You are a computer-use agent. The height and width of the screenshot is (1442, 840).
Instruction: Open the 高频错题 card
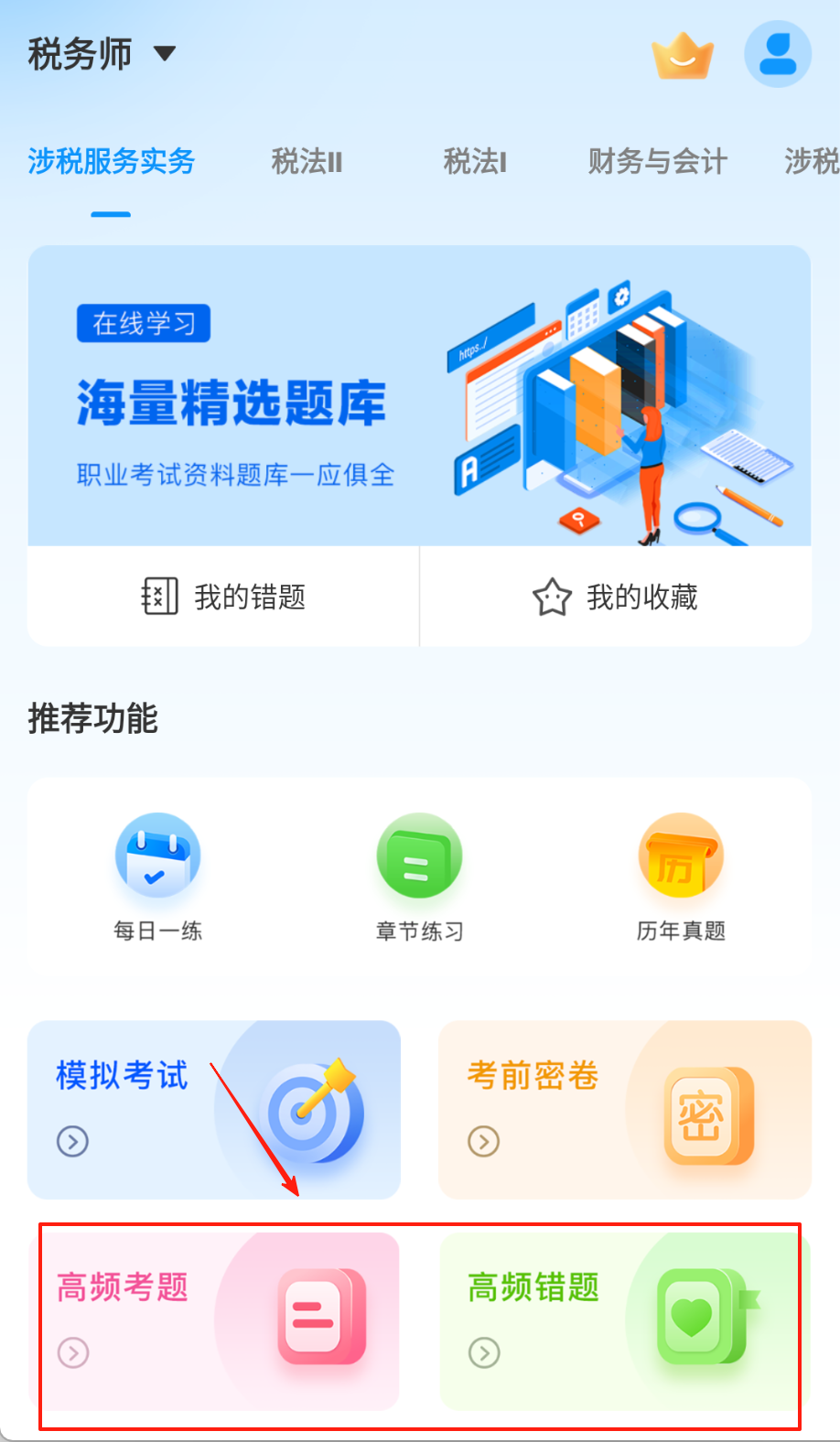(620, 1320)
